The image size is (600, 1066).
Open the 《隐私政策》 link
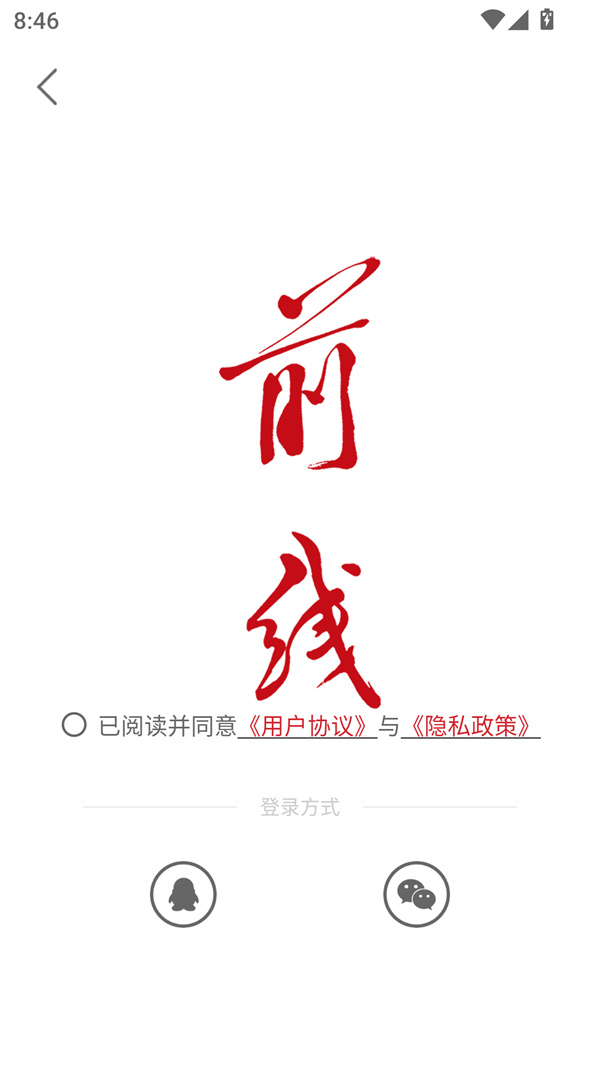coord(470,726)
